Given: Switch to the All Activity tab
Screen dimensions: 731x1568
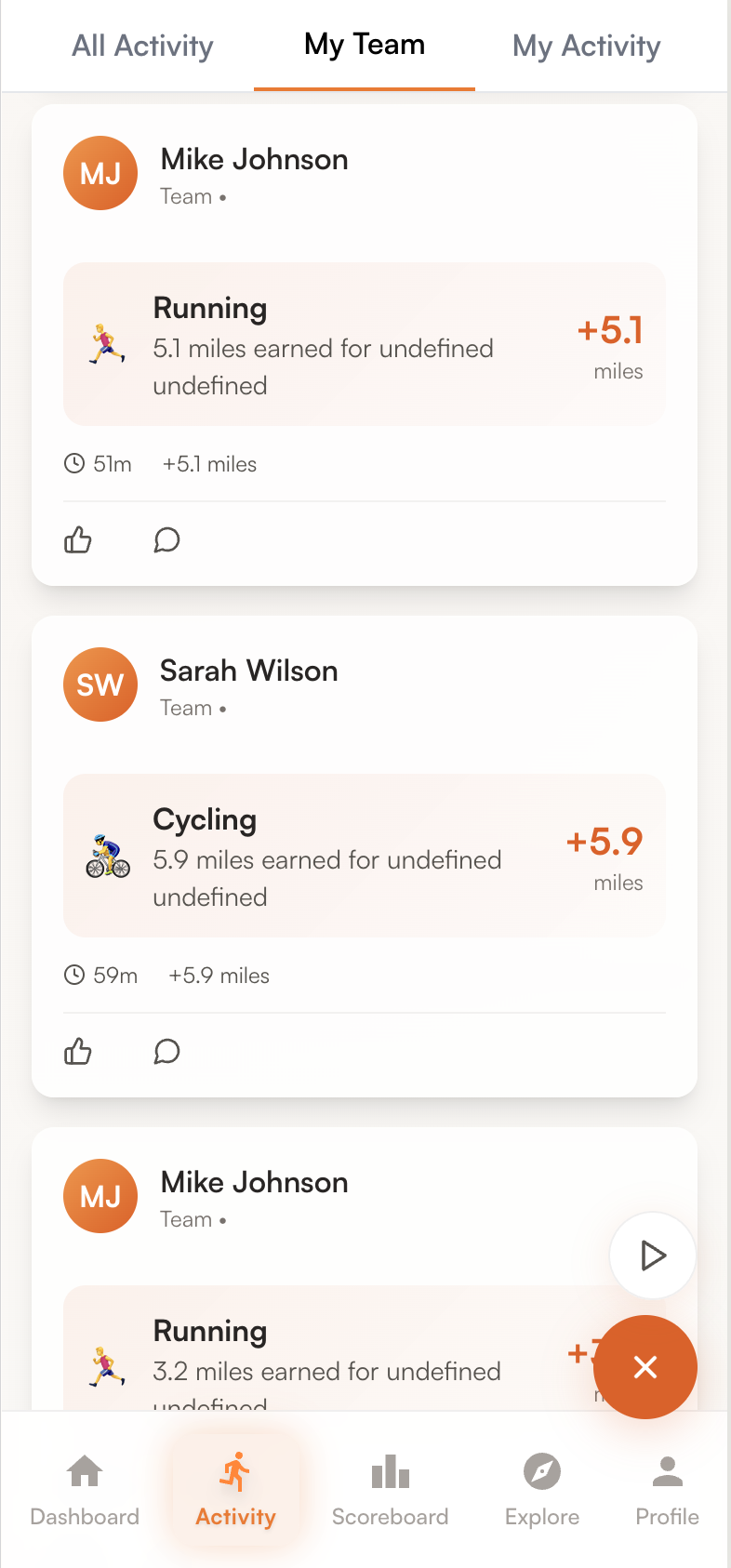Looking at the screenshot, I should pos(143,46).
